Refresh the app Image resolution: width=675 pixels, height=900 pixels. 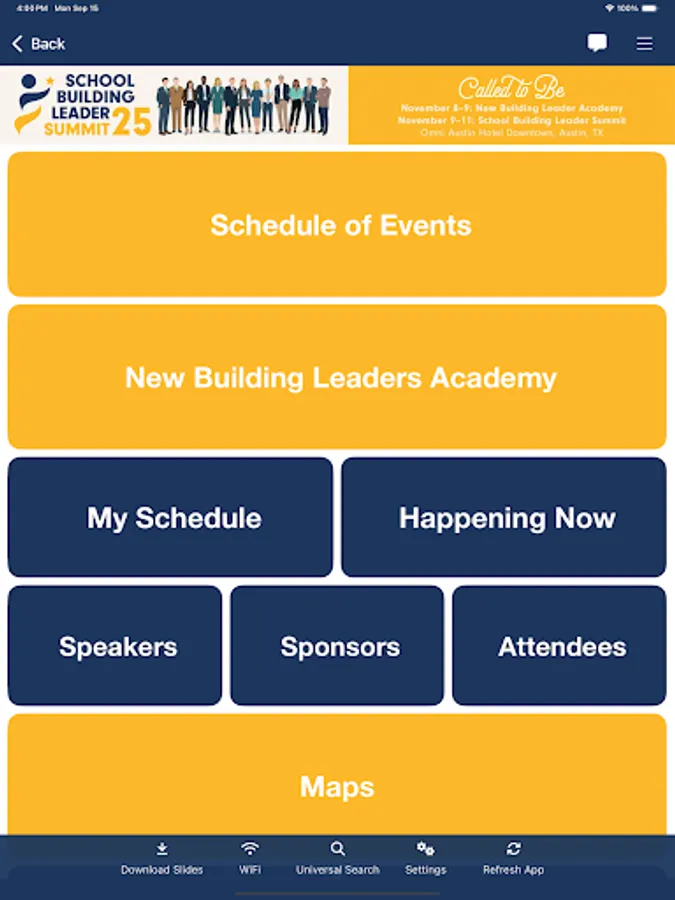[x=513, y=858]
